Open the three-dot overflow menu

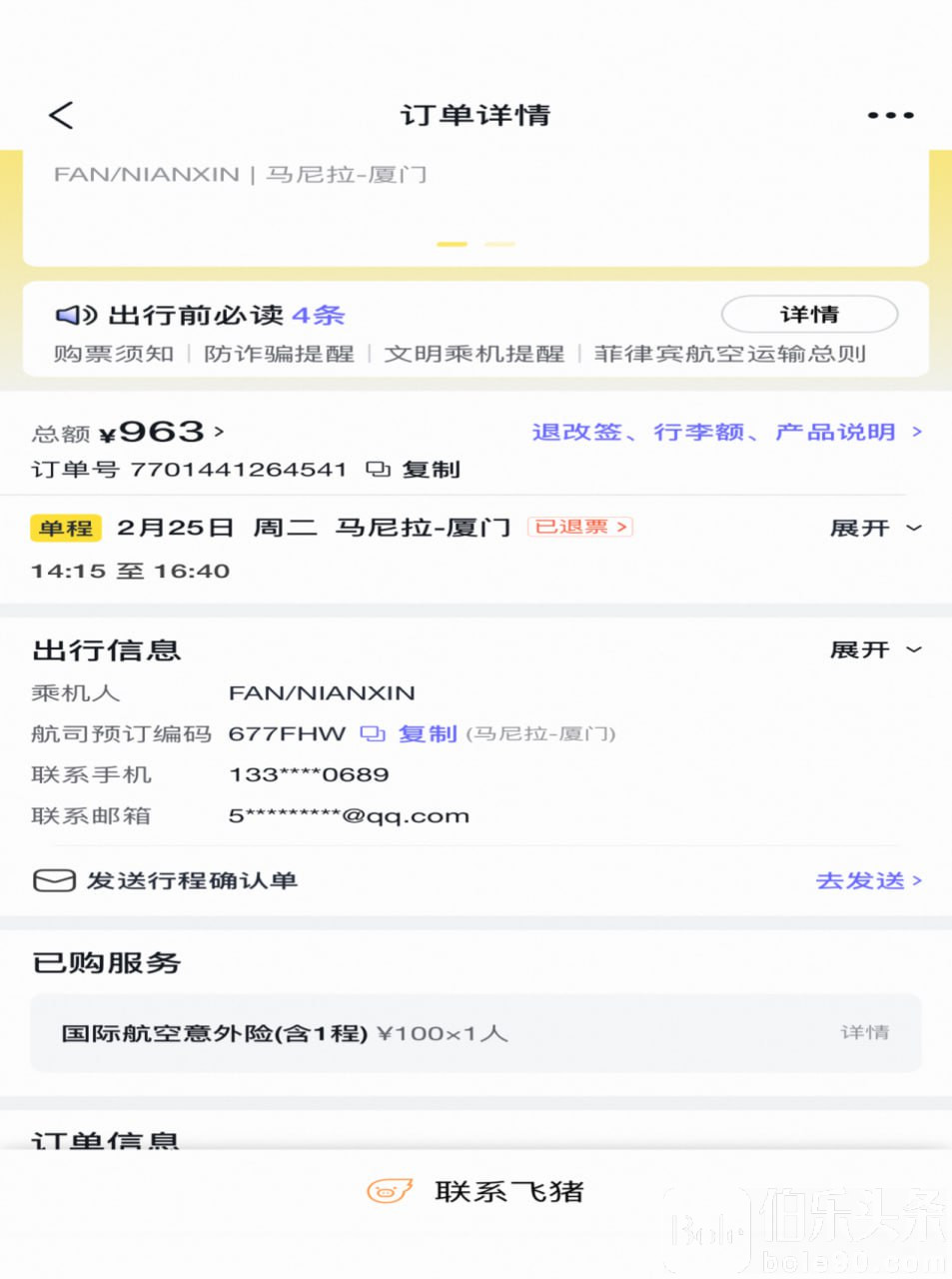(890, 115)
